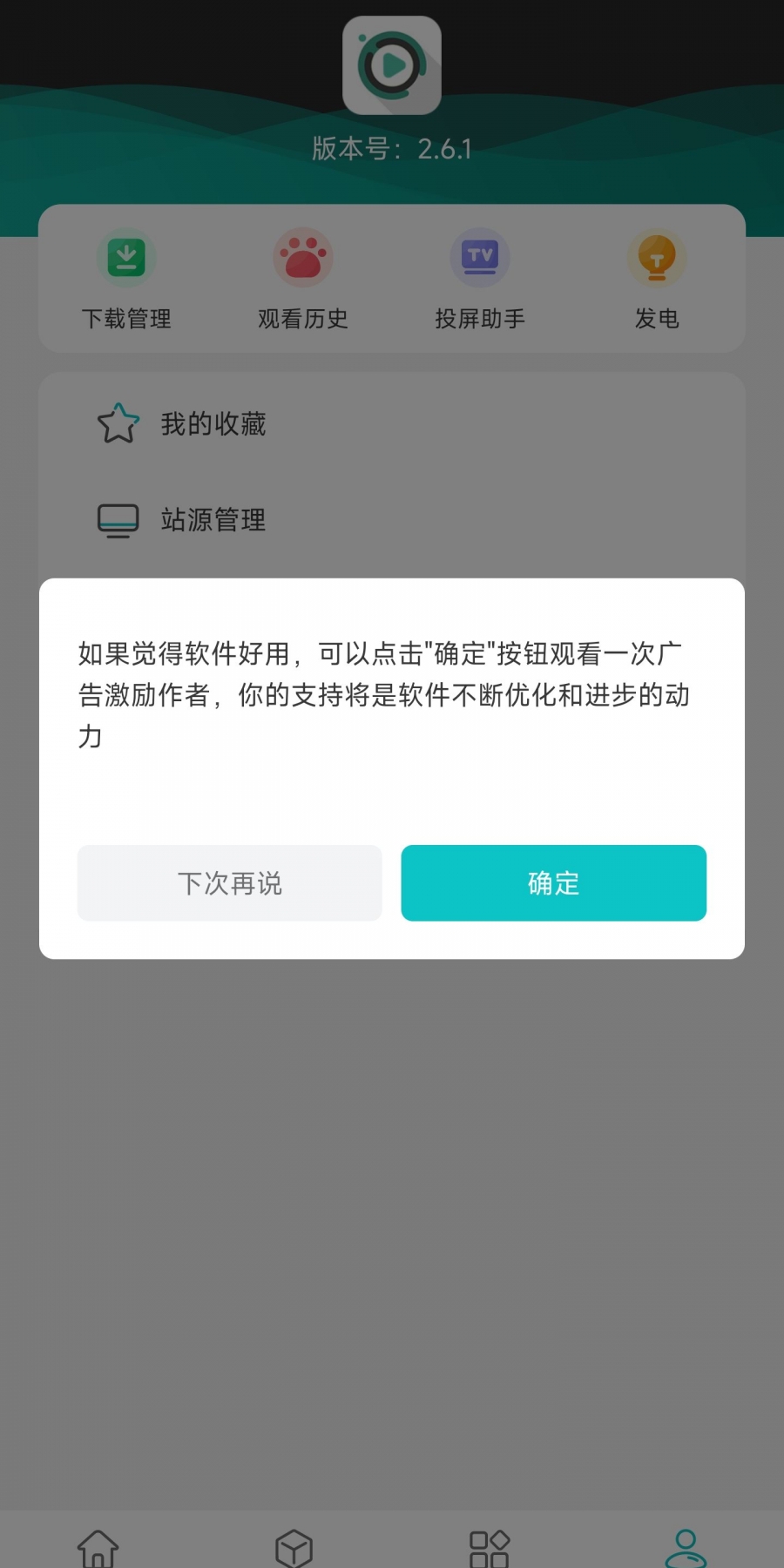Screen dimensions: 784x1568
Task: Dismiss the dialog with 下次再说
Action: pos(230,882)
